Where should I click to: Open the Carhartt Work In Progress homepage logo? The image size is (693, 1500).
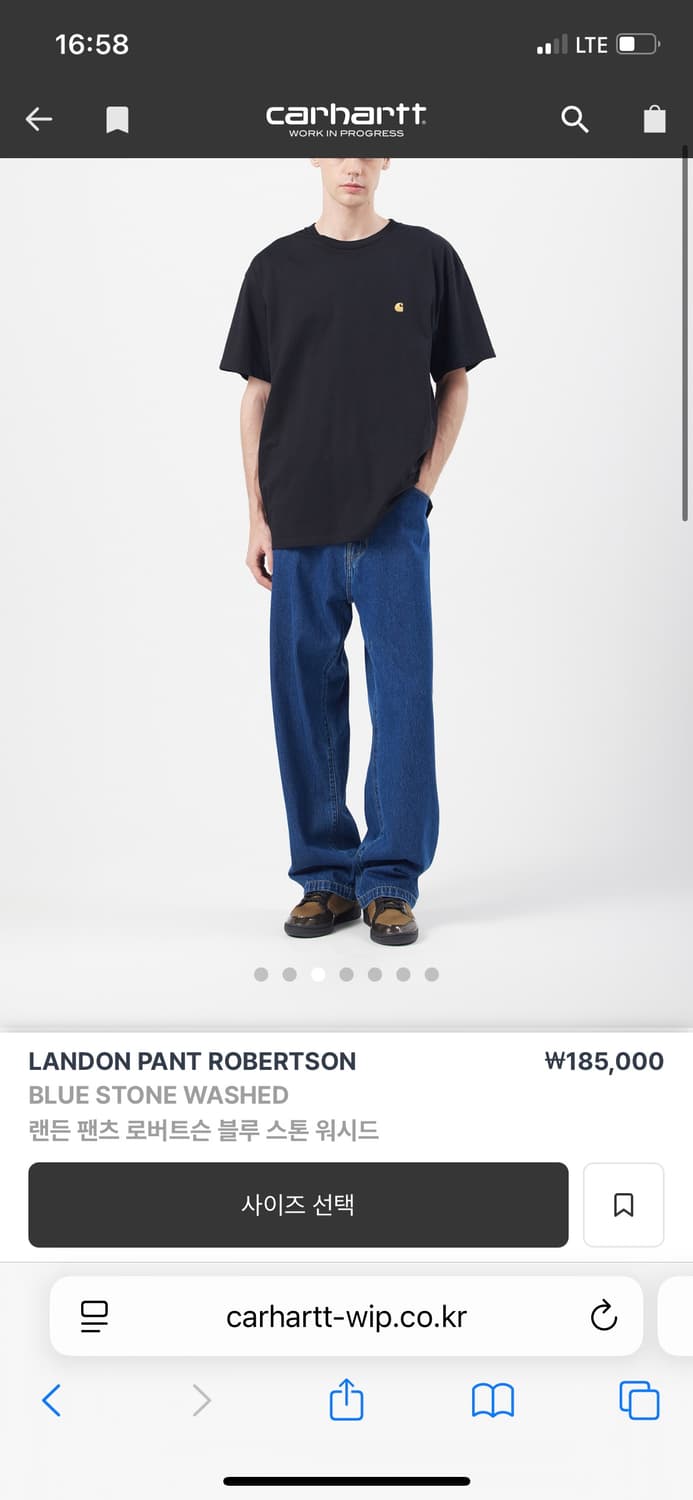pyautogui.click(x=346, y=120)
